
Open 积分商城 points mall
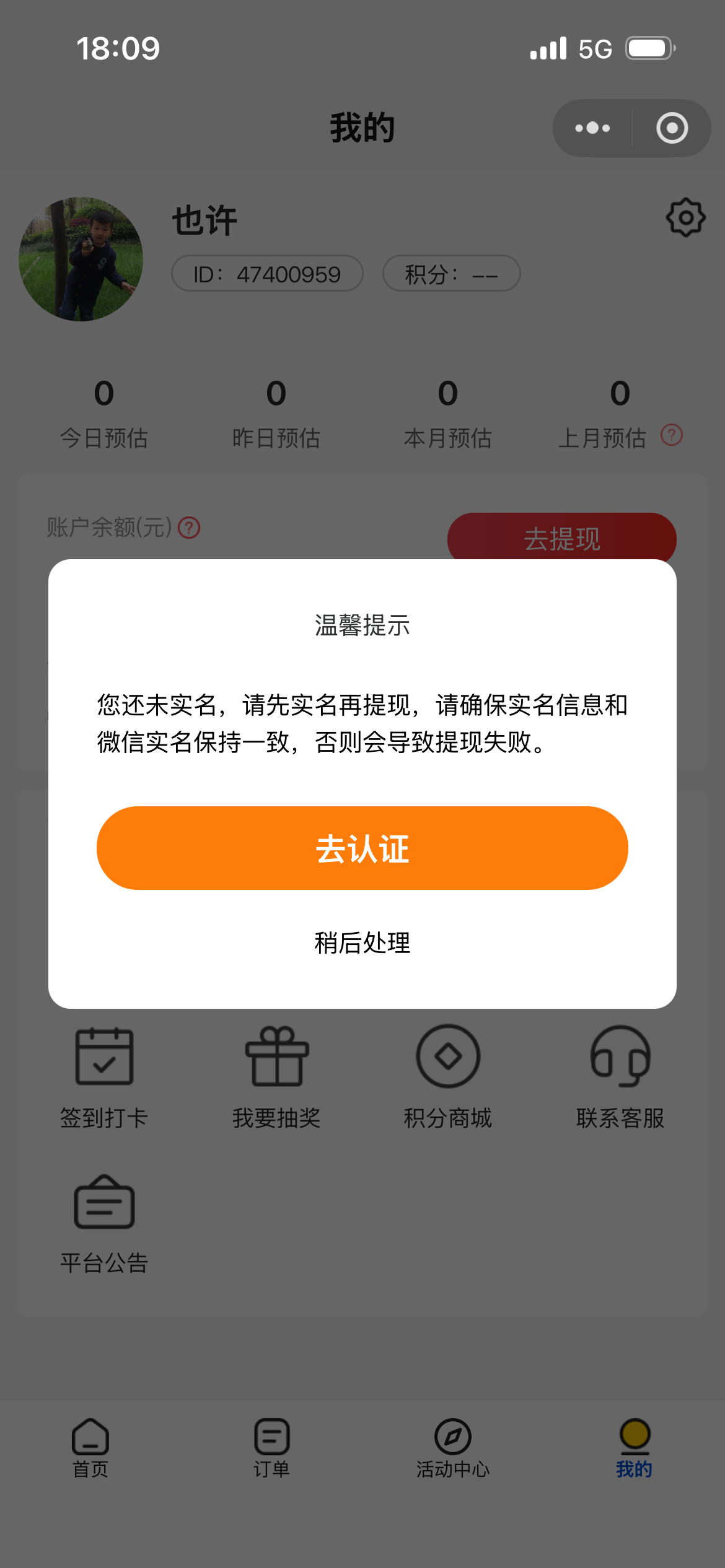(x=448, y=1076)
